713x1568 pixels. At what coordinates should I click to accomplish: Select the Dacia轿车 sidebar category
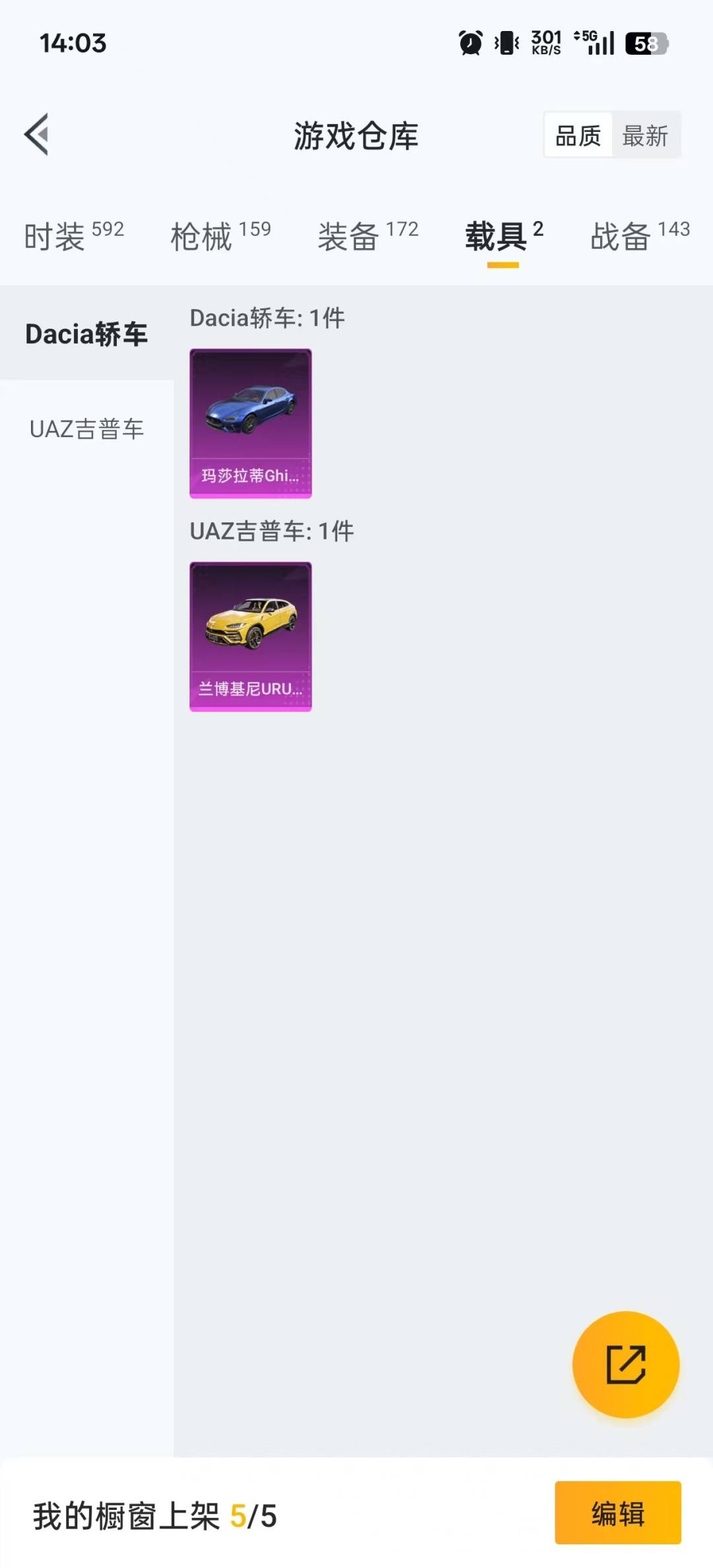click(86, 333)
